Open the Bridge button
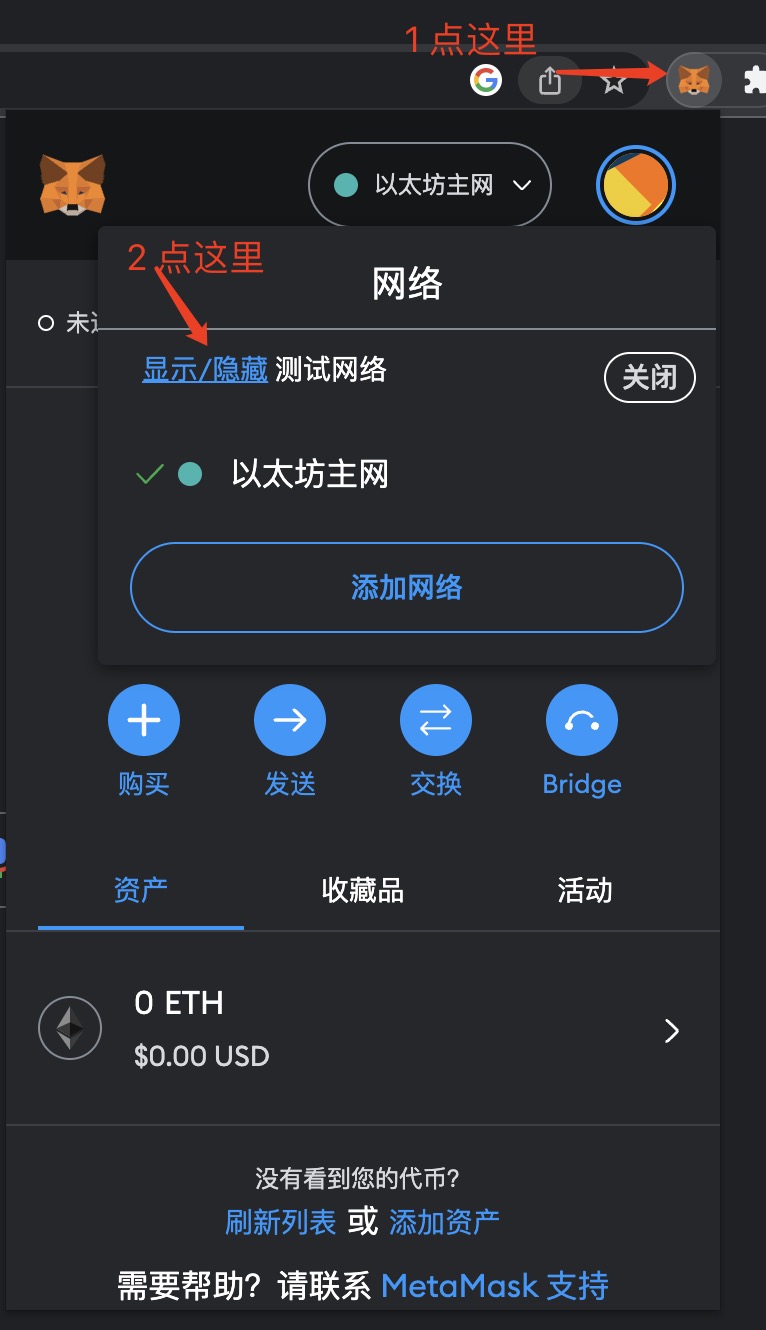766x1330 pixels. 582,720
